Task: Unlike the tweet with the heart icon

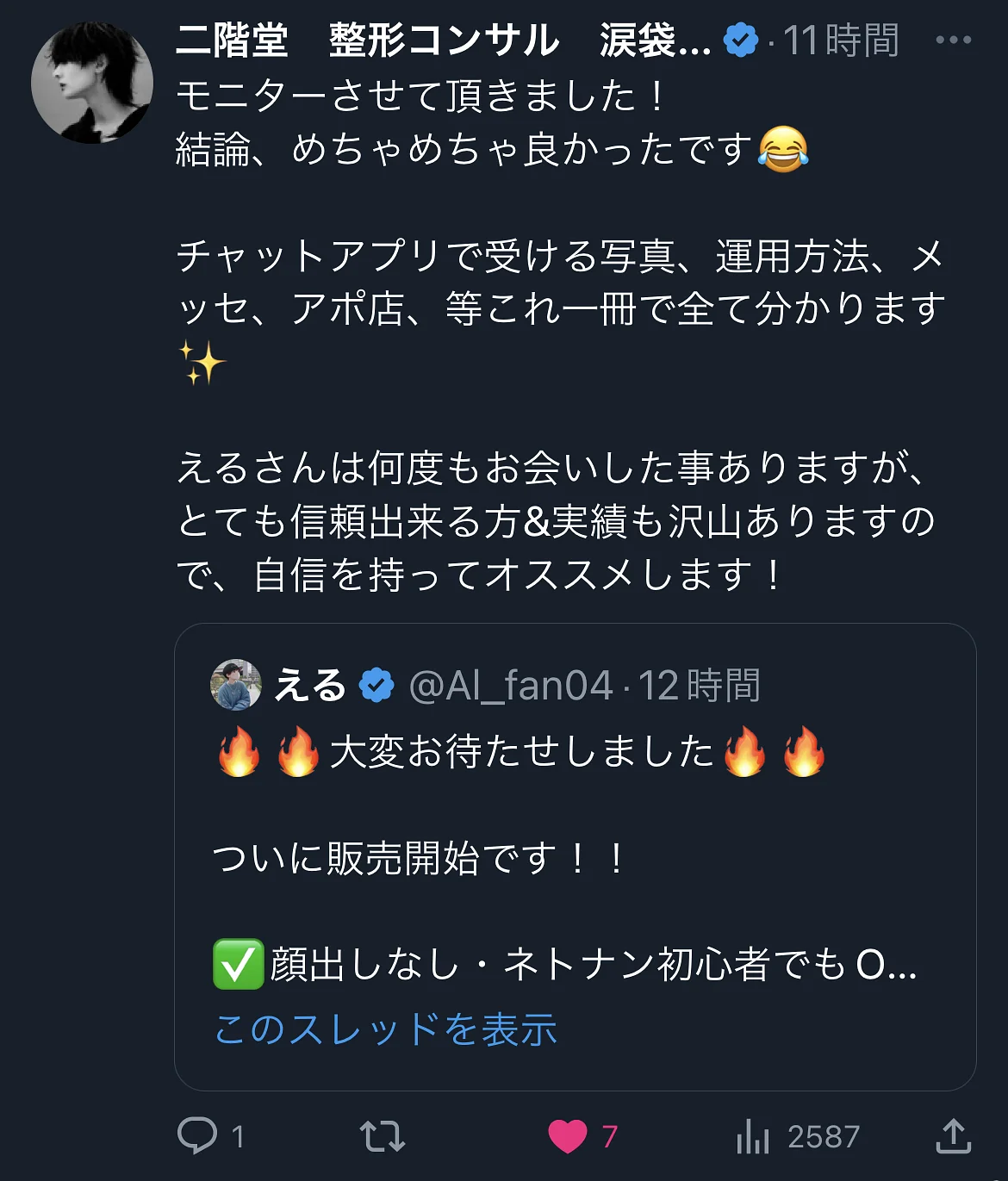Action: pos(568,1135)
